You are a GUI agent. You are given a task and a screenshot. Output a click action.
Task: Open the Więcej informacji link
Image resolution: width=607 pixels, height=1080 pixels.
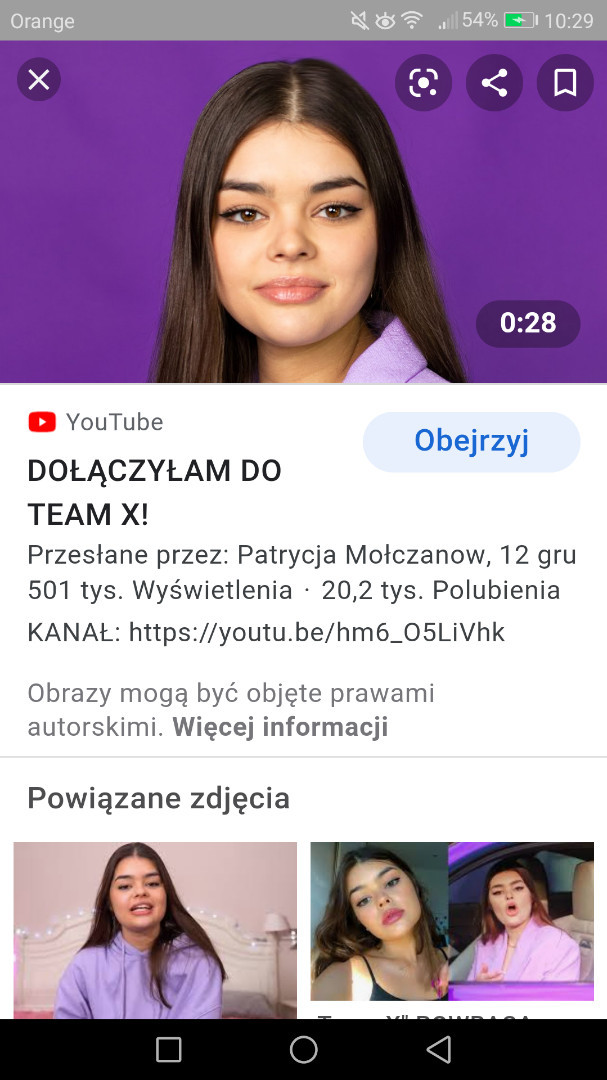pos(280,726)
